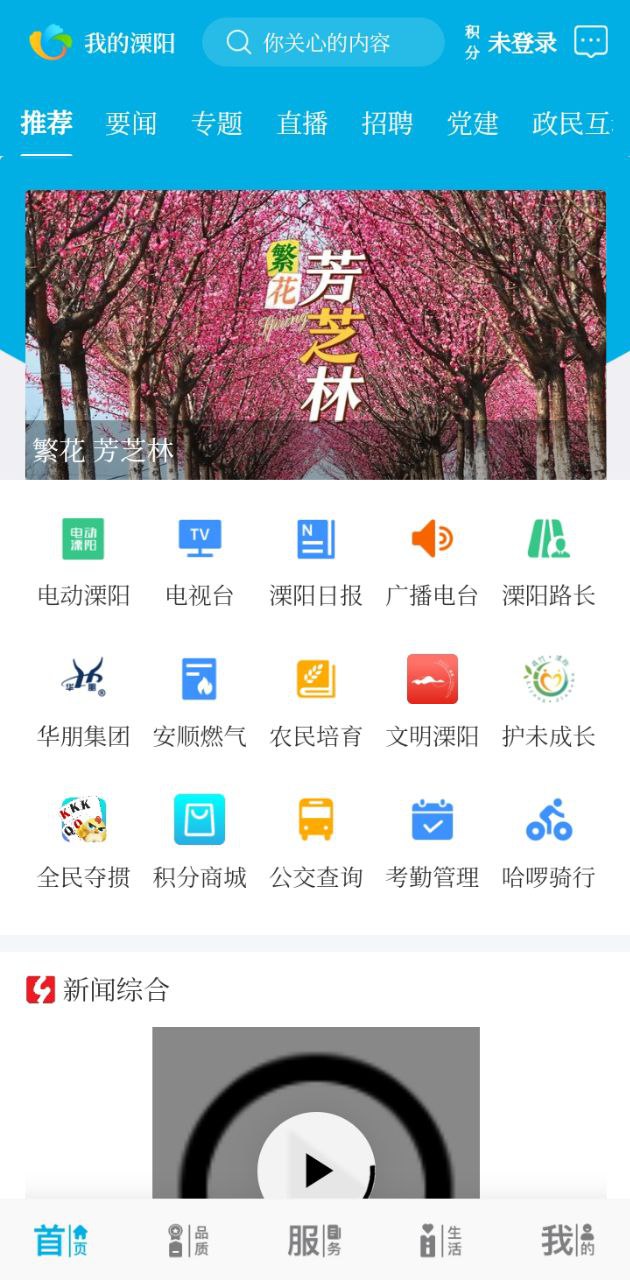Tap 未登录 to sign in

[x=521, y=43]
